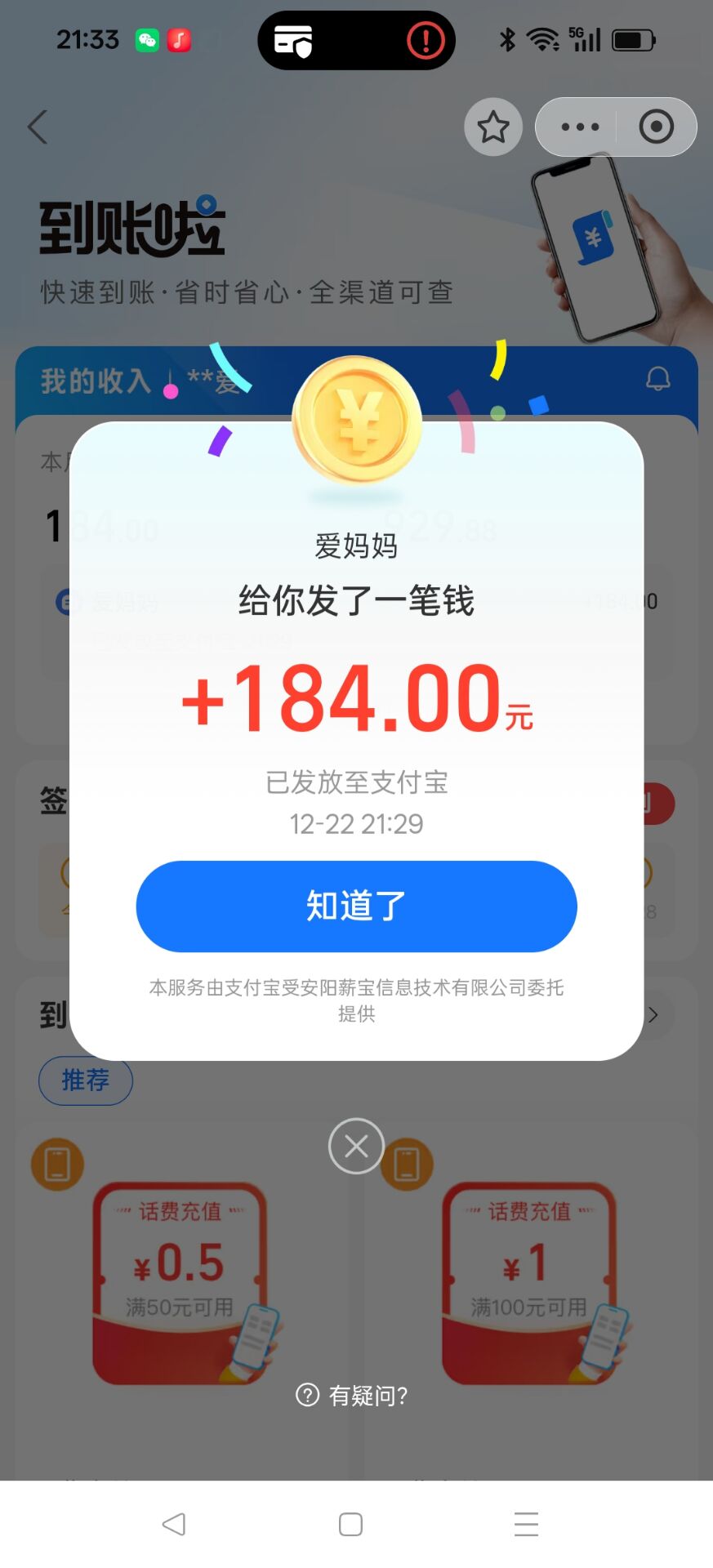Tap the 我的收入 header bar
Screen dimensions: 713x1568
click(98, 381)
